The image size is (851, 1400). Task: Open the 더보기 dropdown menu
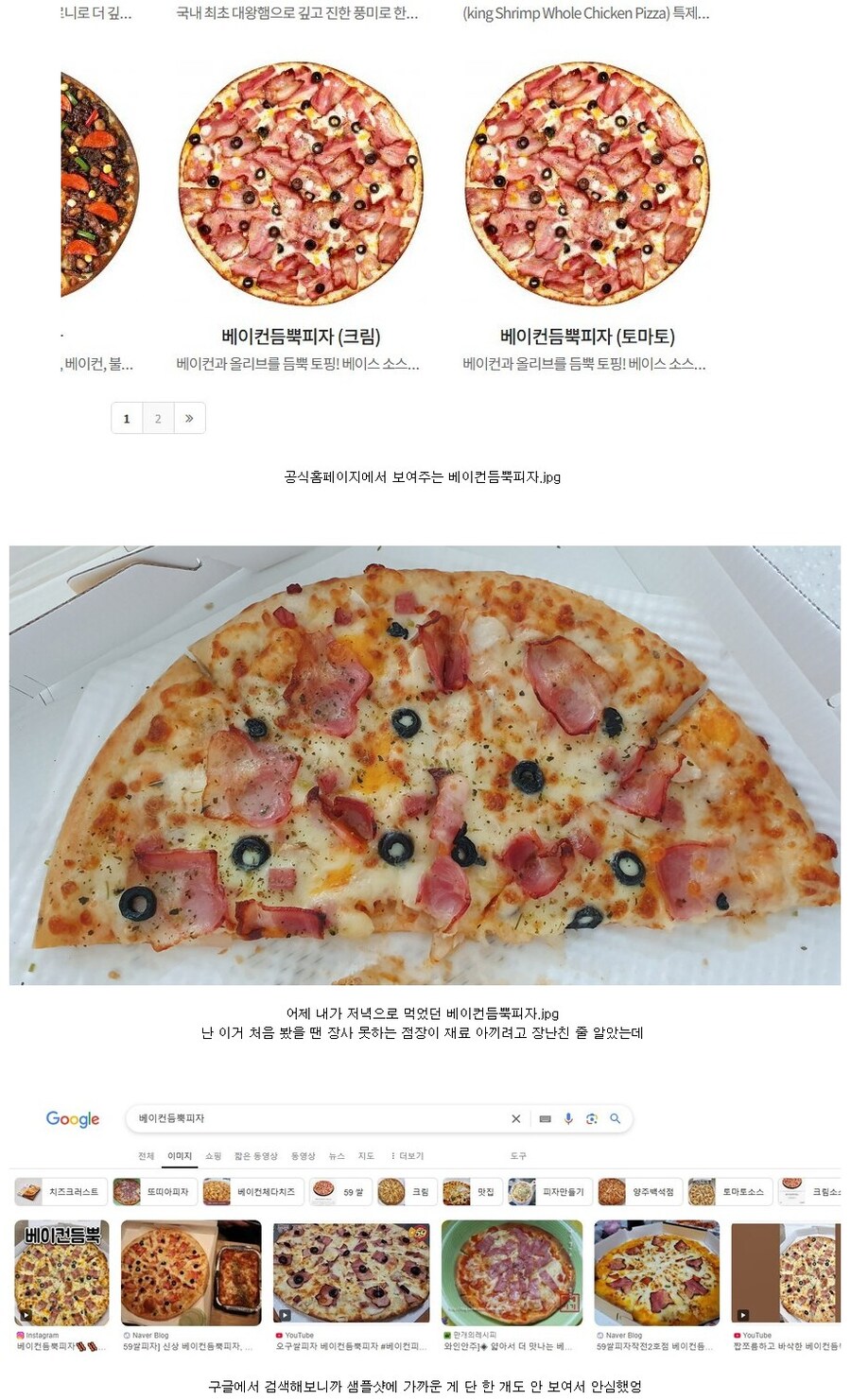click(x=408, y=1155)
